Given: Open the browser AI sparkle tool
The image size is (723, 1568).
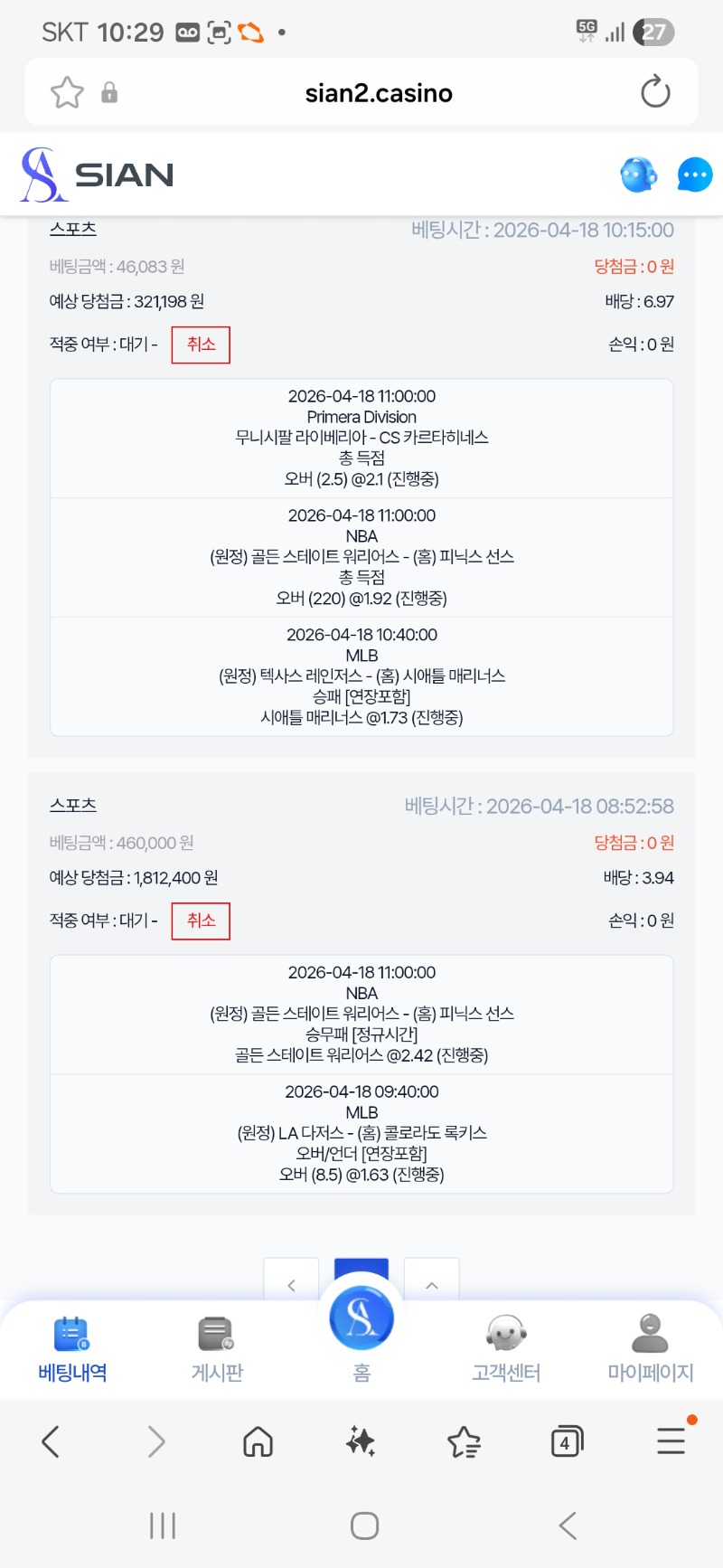Looking at the screenshot, I should (x=361, y=1441).
